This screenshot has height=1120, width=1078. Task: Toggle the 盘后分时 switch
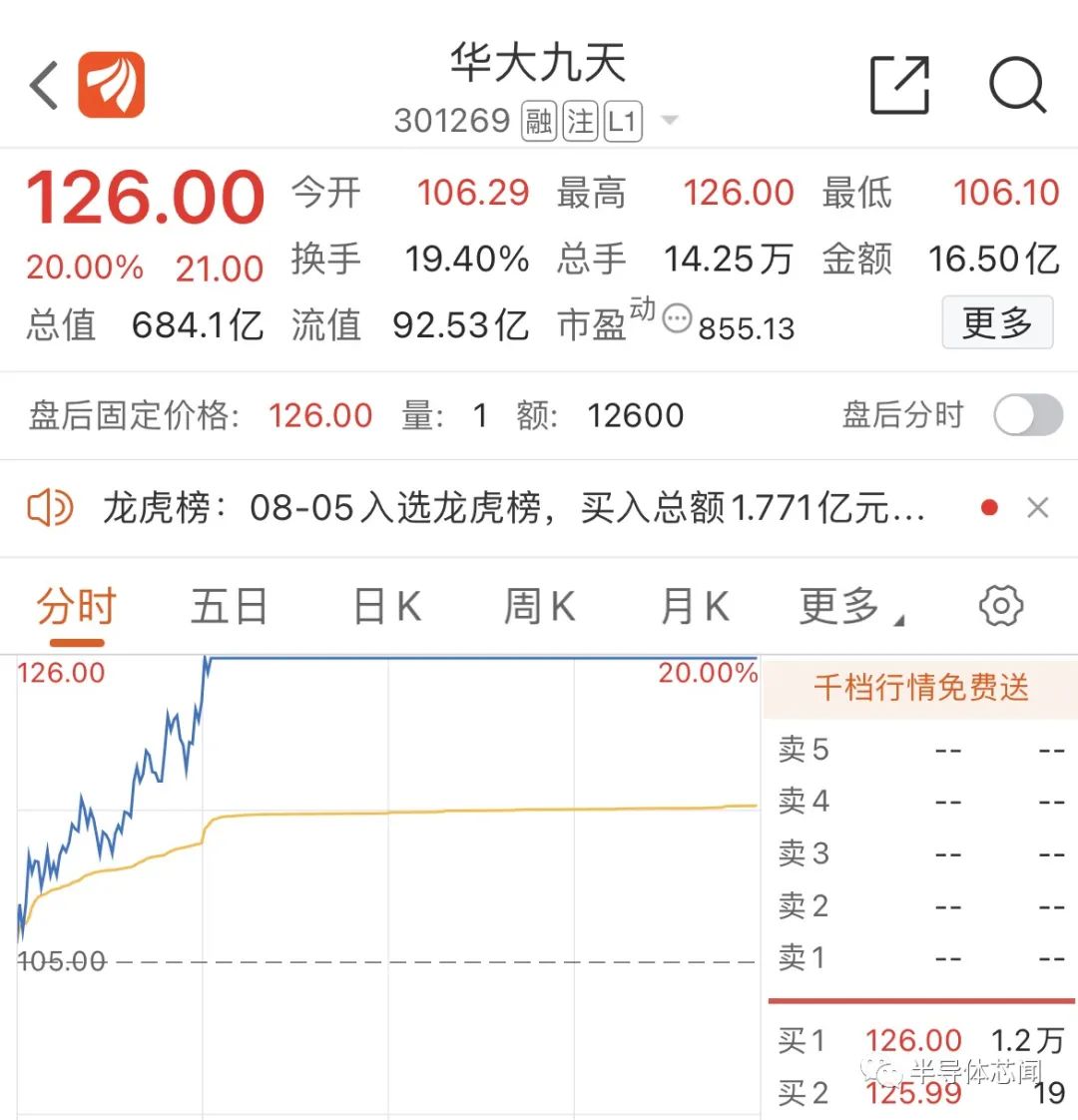point(1028,414)
